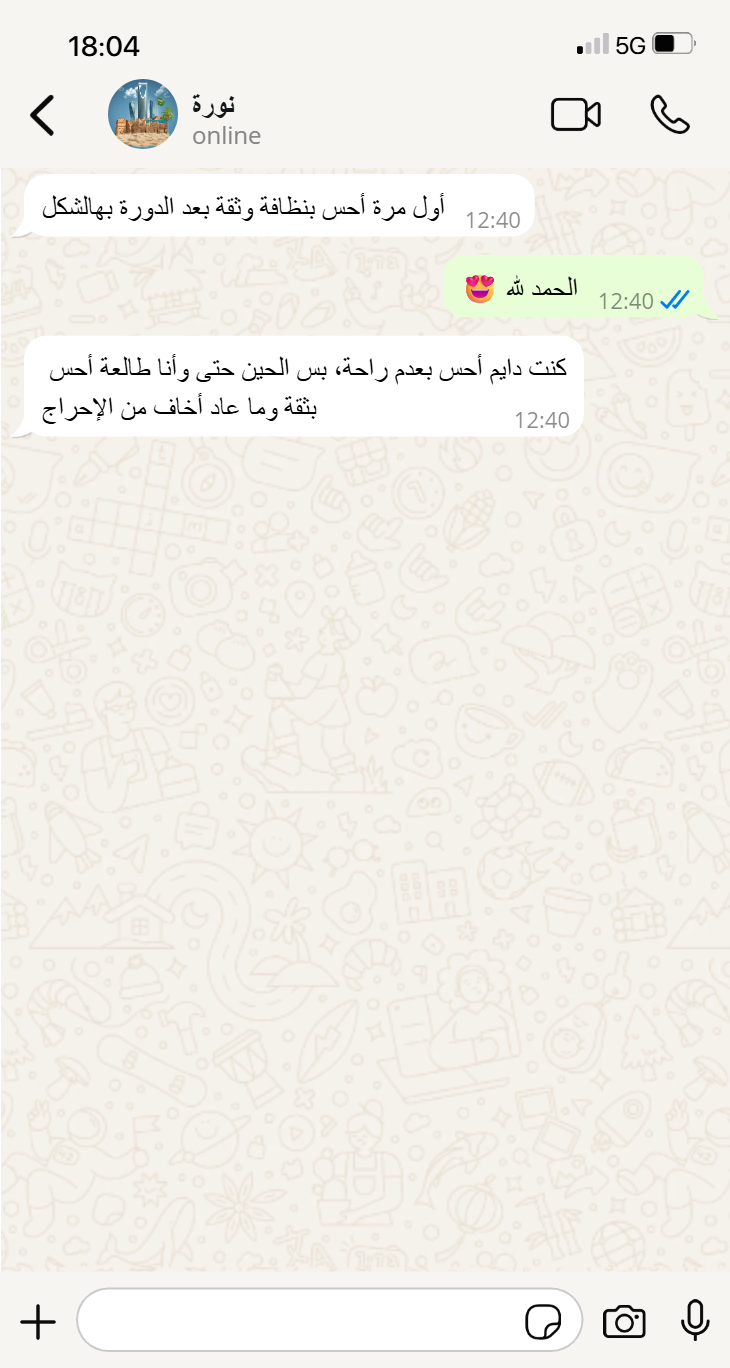Go back to the chats list

coord(42,115)
